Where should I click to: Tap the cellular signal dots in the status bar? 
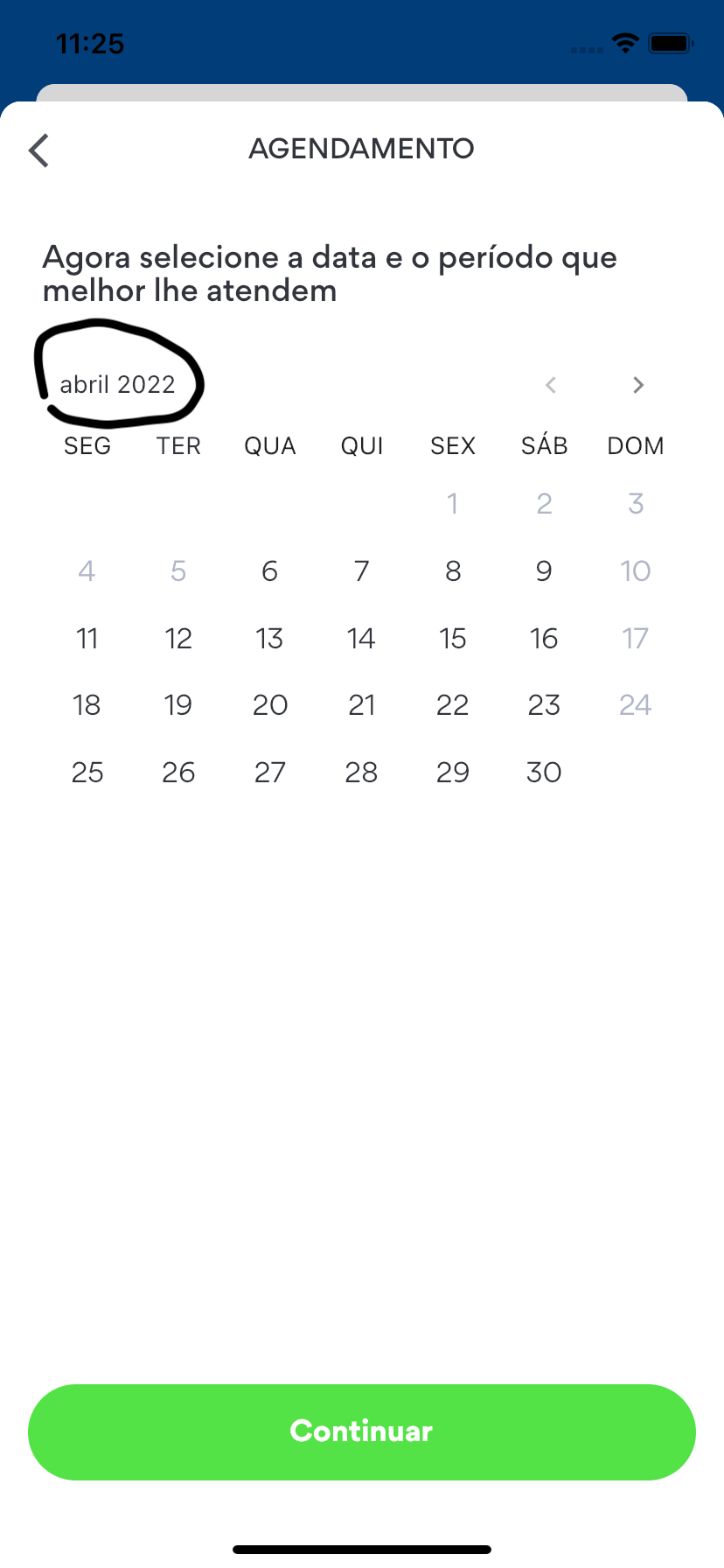(x=585, y=45)
